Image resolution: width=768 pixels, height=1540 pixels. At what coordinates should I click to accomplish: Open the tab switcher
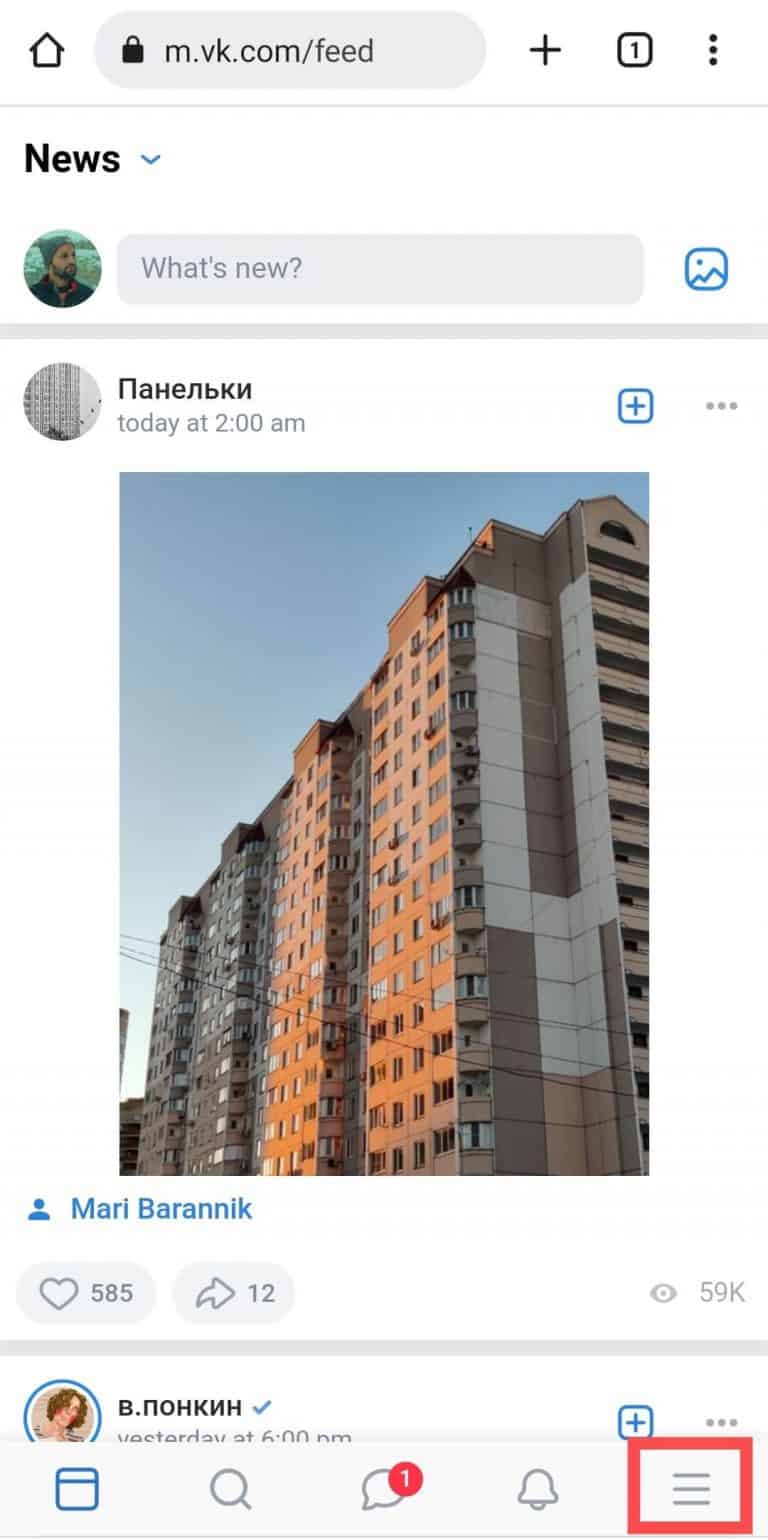(x=634, y=50)
